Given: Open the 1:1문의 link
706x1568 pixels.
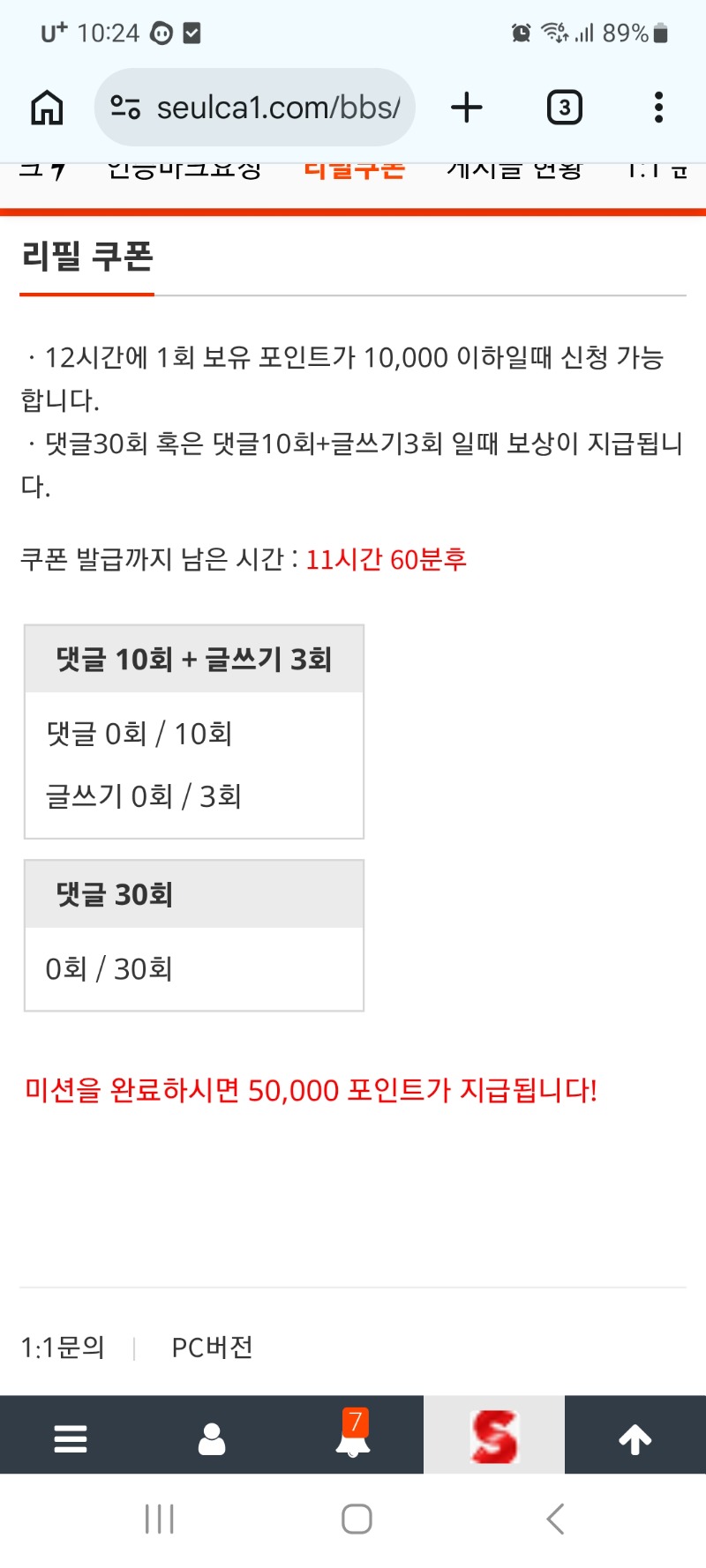Looking at the screenshot, I should point(63,1348).
